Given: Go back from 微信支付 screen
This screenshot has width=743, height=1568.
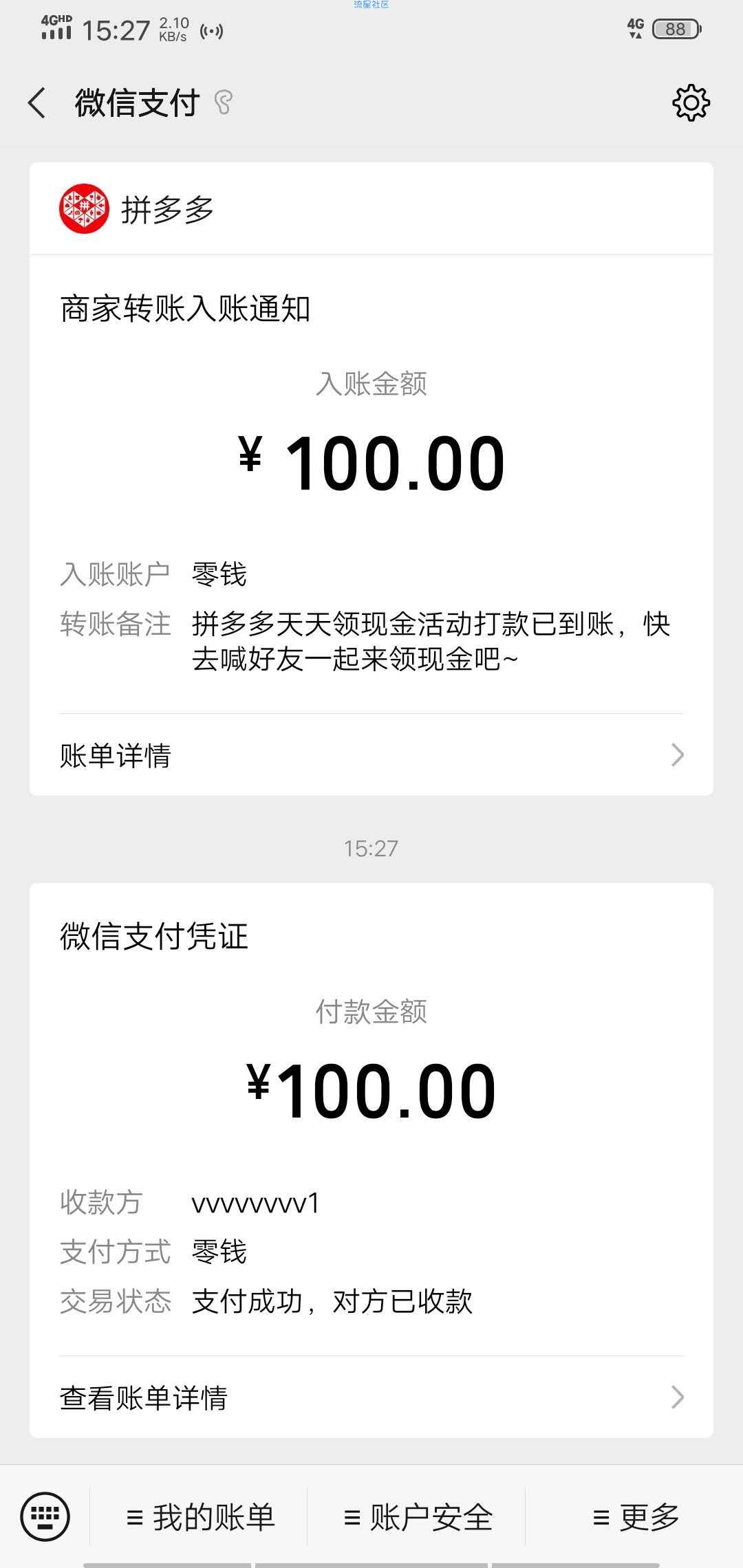Looking at the screenshot, I should 38,103.
